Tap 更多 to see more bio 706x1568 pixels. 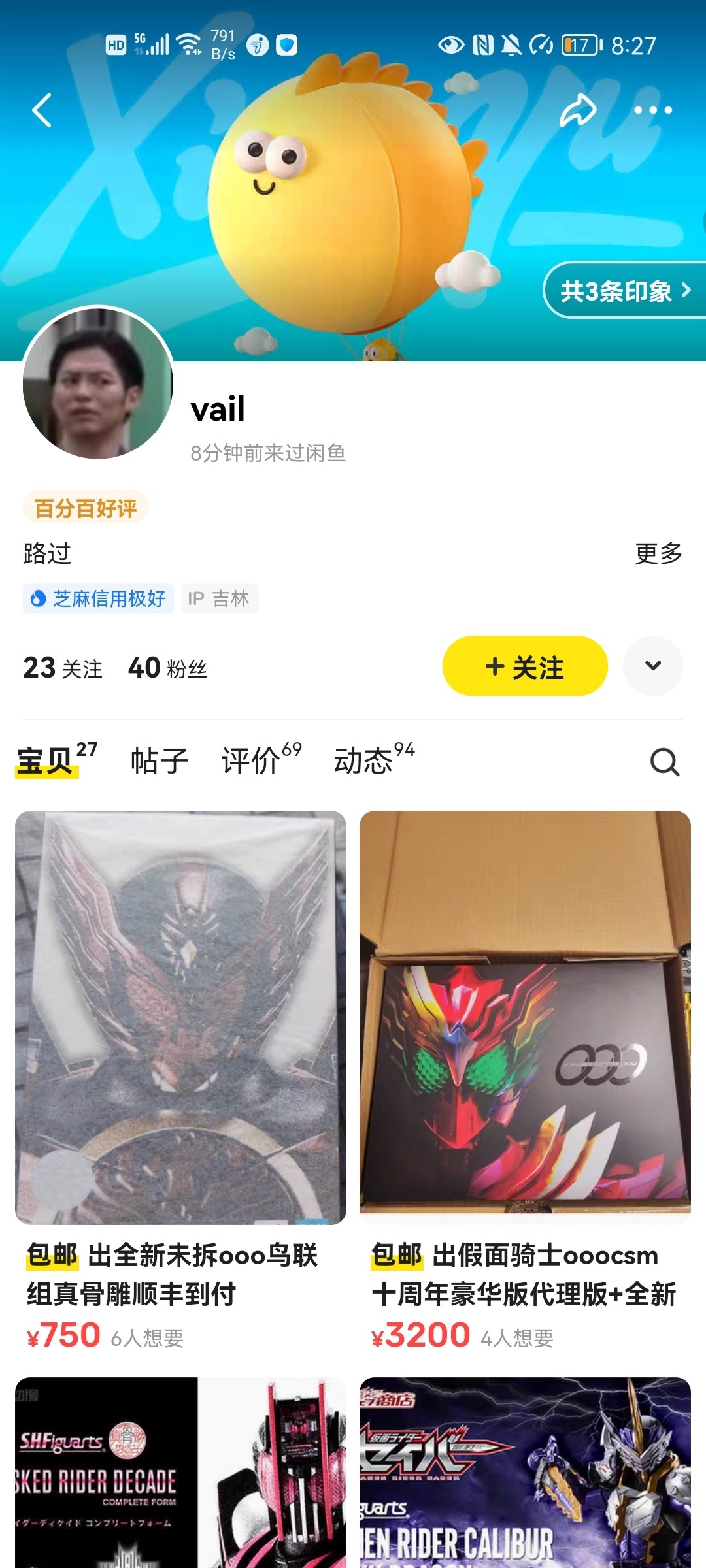(x=658, y=553)
